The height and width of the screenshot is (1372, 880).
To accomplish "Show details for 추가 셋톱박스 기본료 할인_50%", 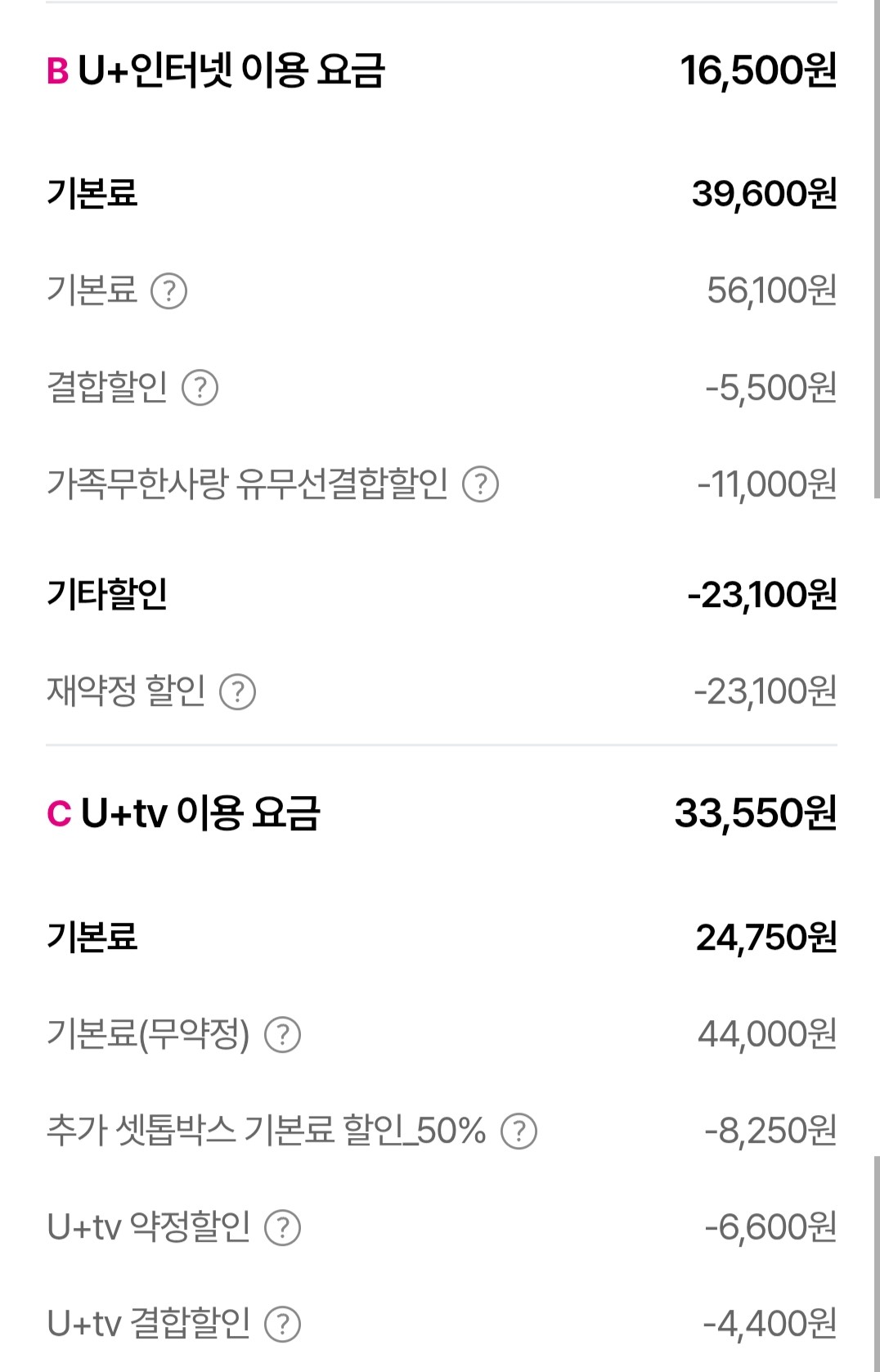I will 519,1131.
